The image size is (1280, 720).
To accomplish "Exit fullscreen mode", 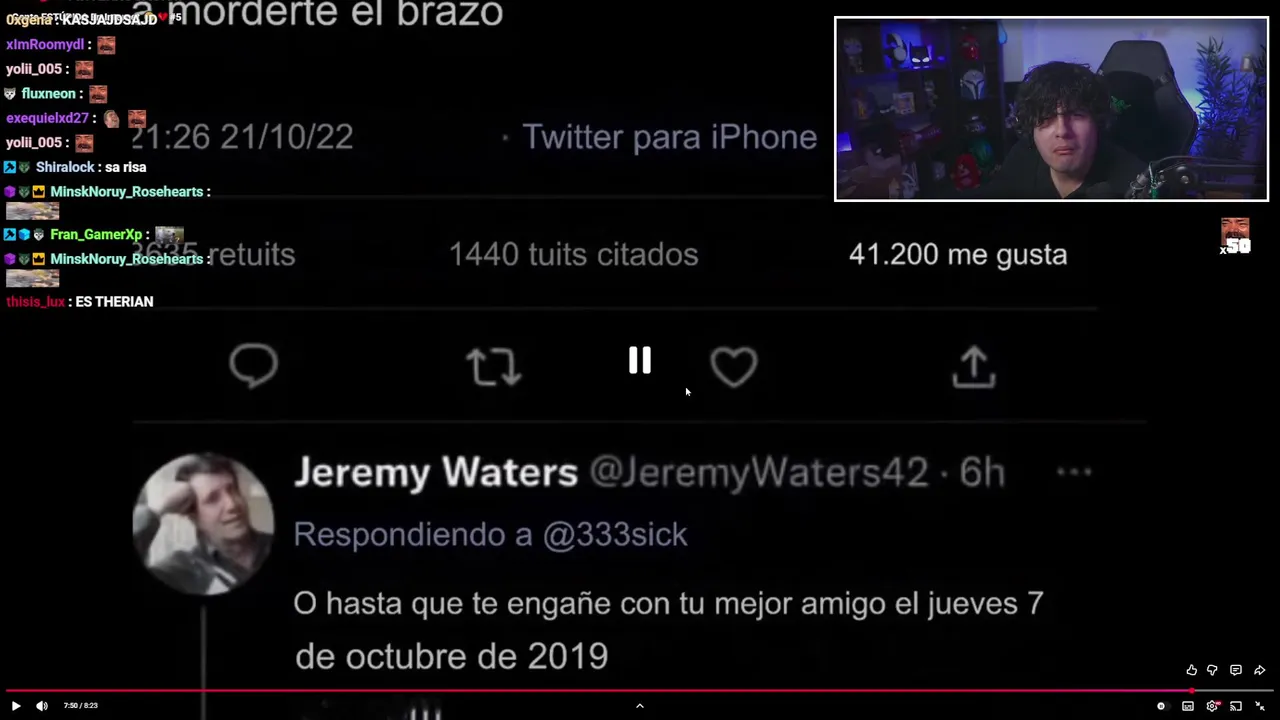I will coord(1260,706).
